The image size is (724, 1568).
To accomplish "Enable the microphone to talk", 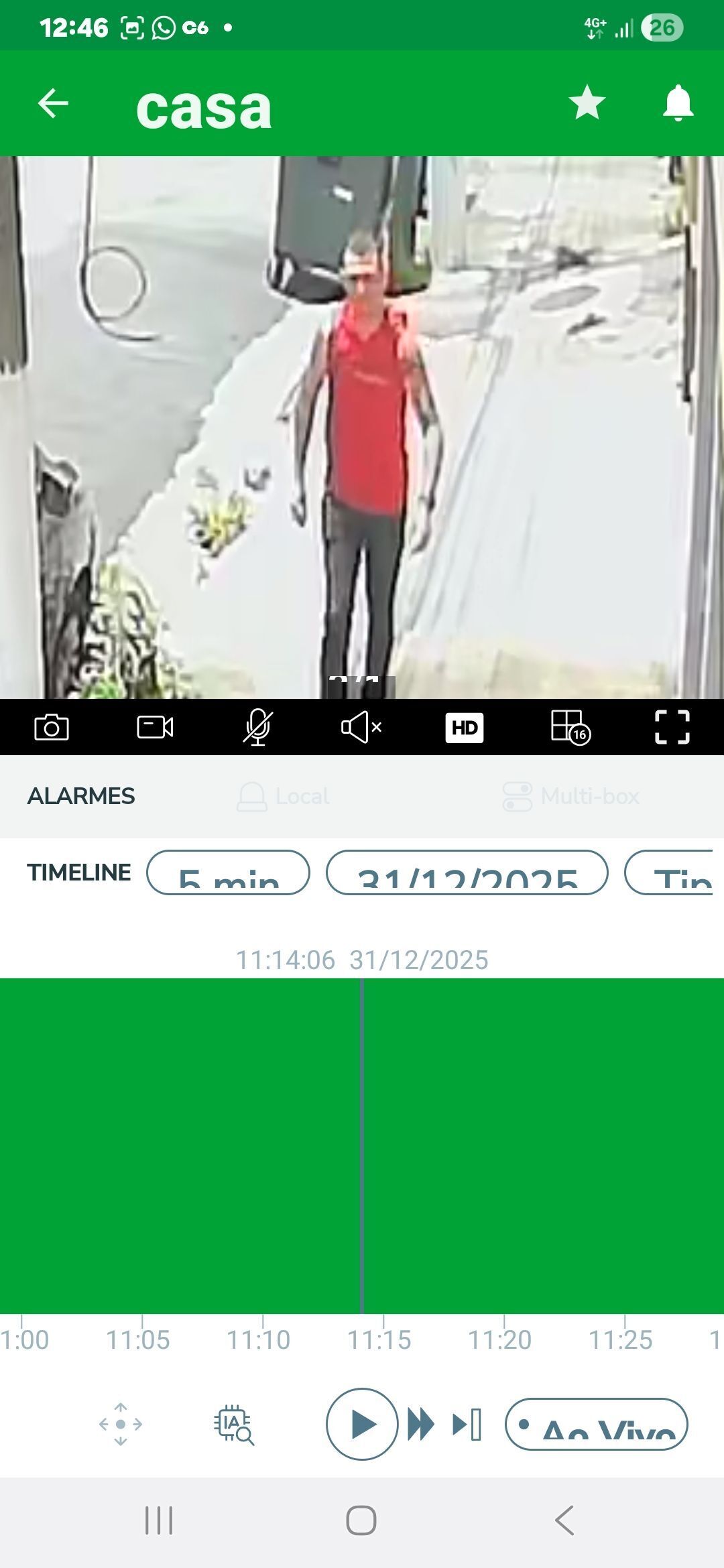I will [257, 727].
